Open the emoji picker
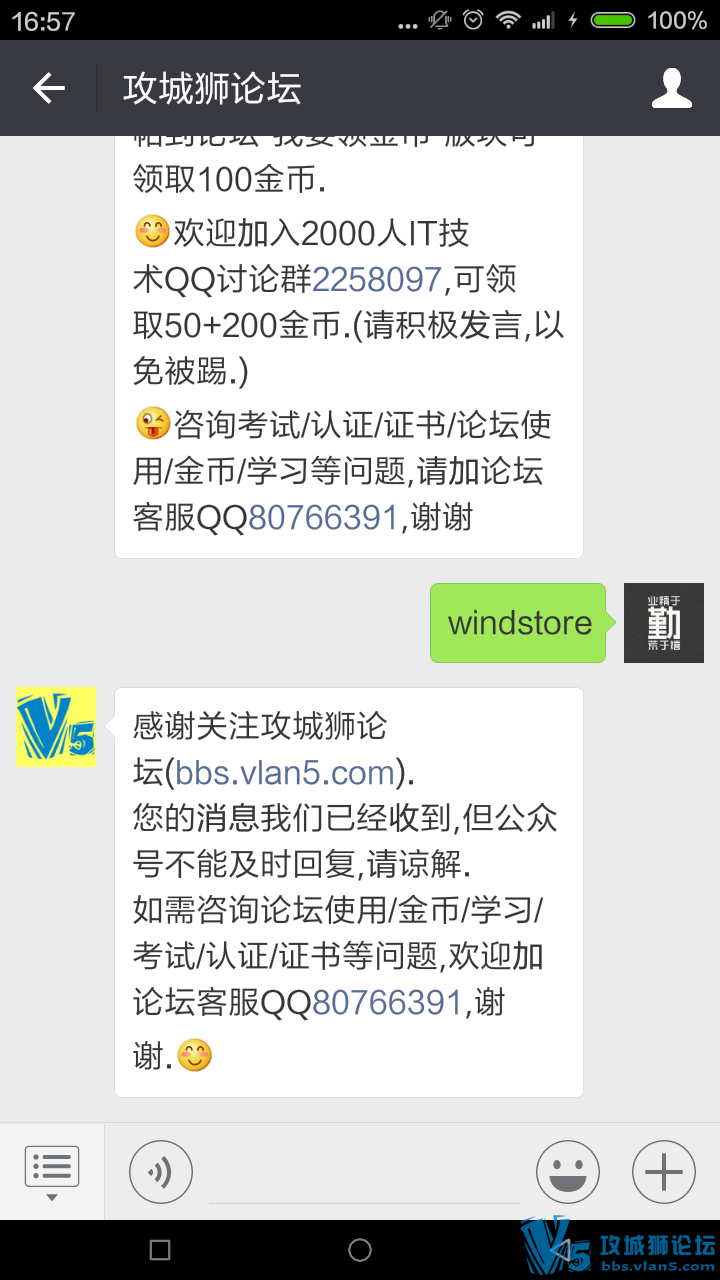Viewport: 720px width, 1280px height. 567,1172
